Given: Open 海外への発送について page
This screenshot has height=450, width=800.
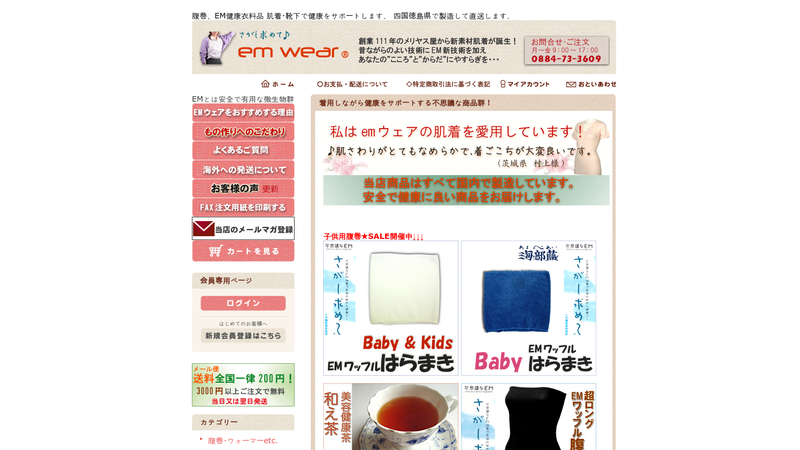Looking at the screenshot, I should (243, 170).
